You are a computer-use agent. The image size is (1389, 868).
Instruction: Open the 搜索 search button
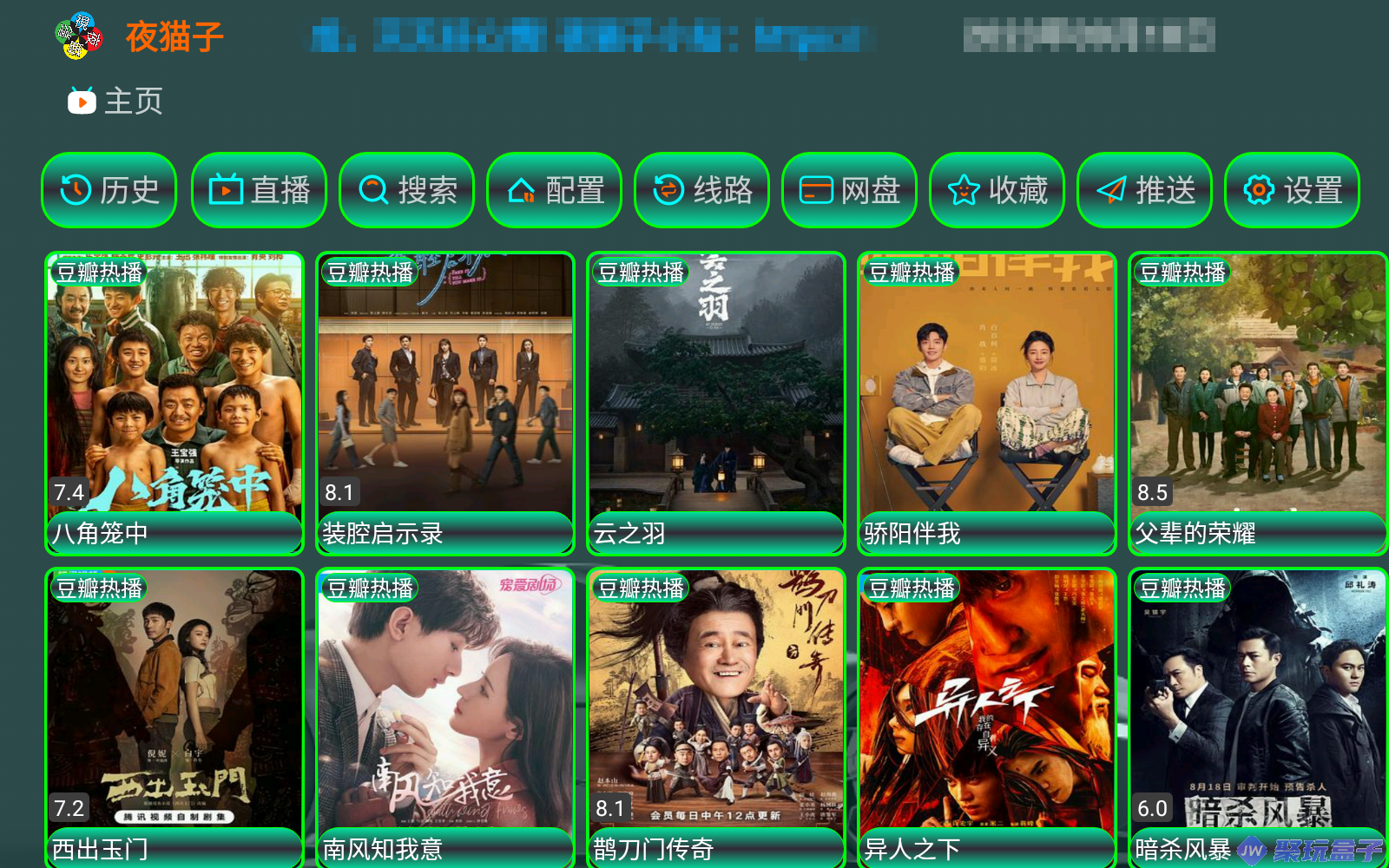tap(406, 190)
